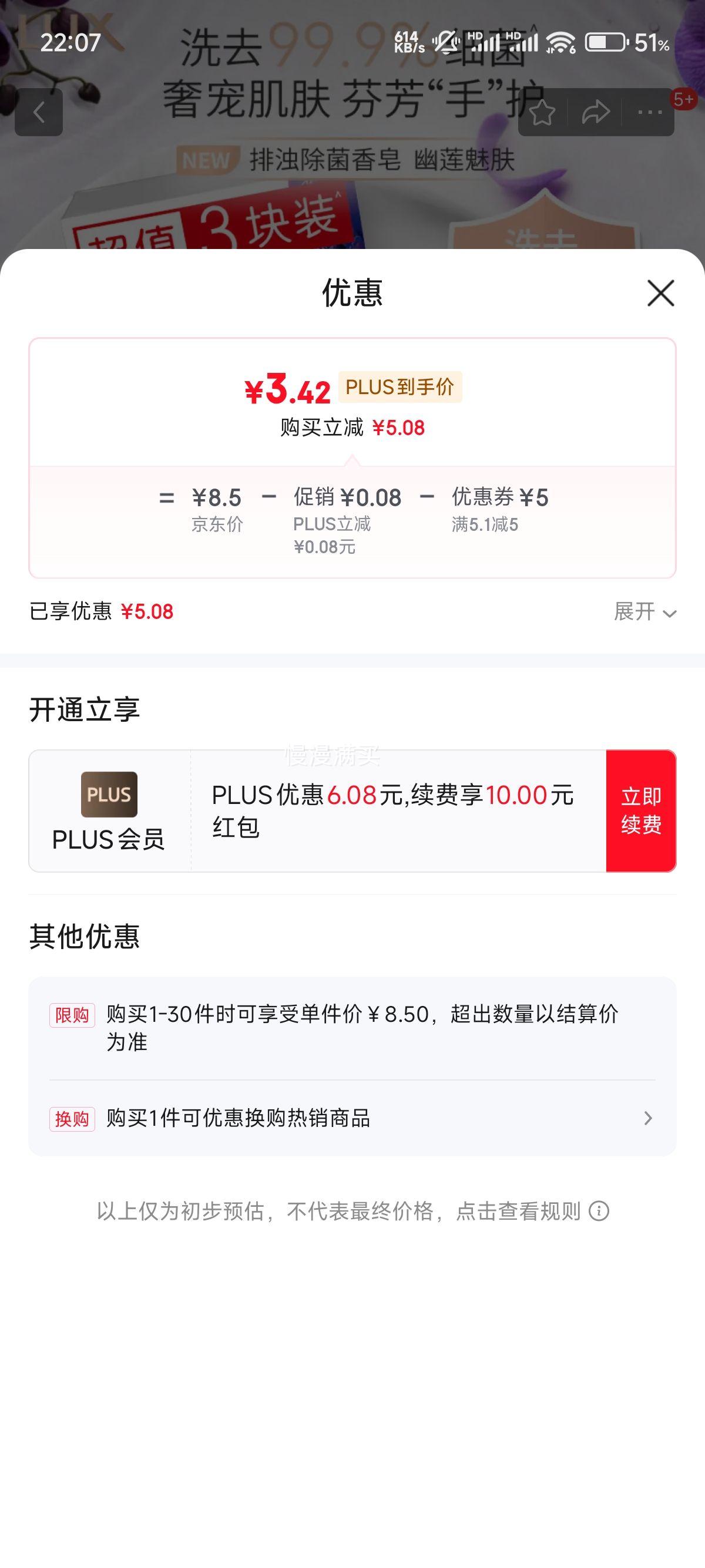Favorite this product with the star icon
Screen dimensions: 705x1568
[542, 113]
